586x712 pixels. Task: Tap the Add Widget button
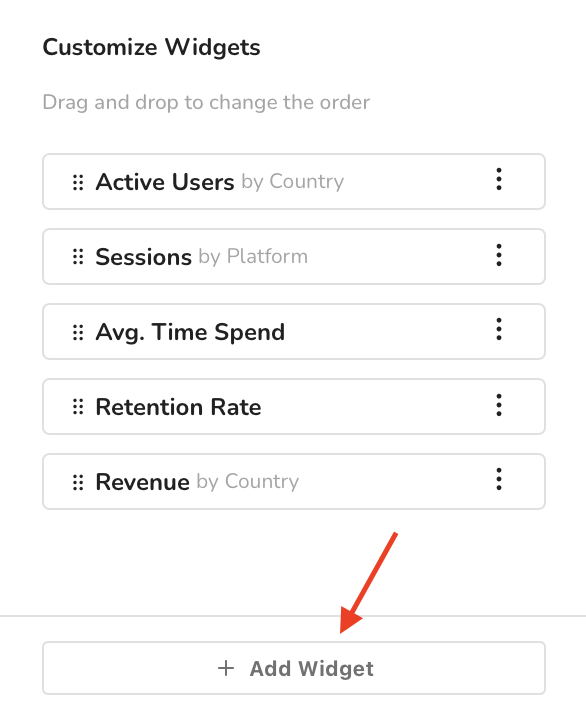pos(294,668)
